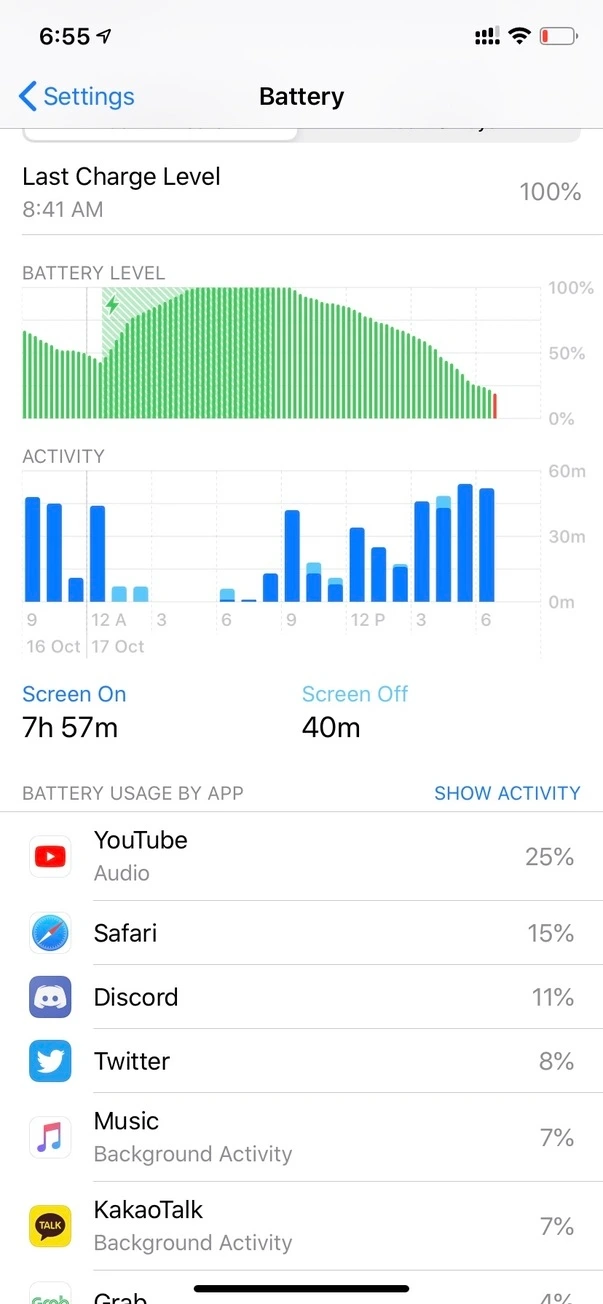Open YouTube battery usage row
Screen dimensions: 603x1304
click(x=301, y=856)
